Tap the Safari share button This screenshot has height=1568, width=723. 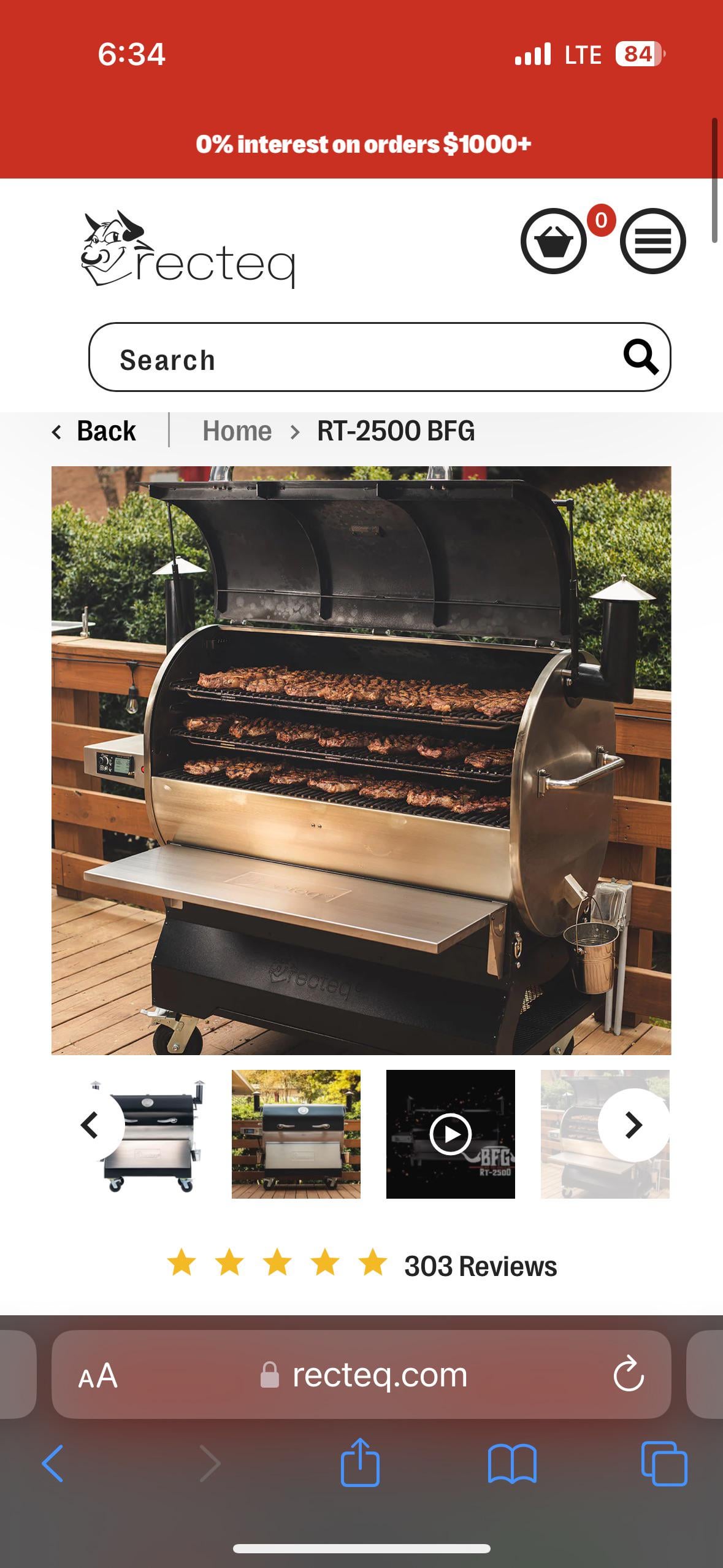(x=360, y=1462)
